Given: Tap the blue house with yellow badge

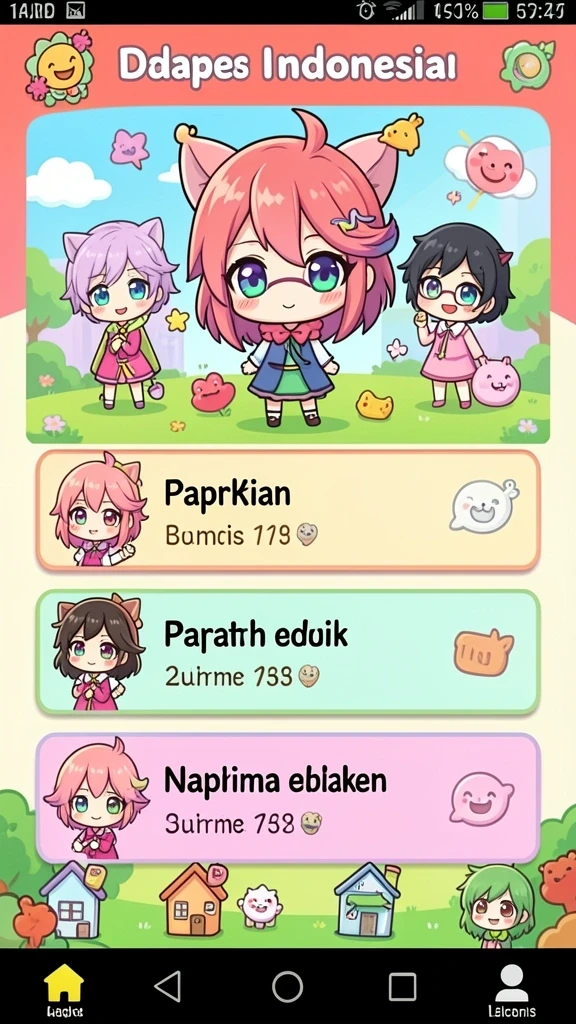Looking at the screenshot, I should [x=72, y=901].
